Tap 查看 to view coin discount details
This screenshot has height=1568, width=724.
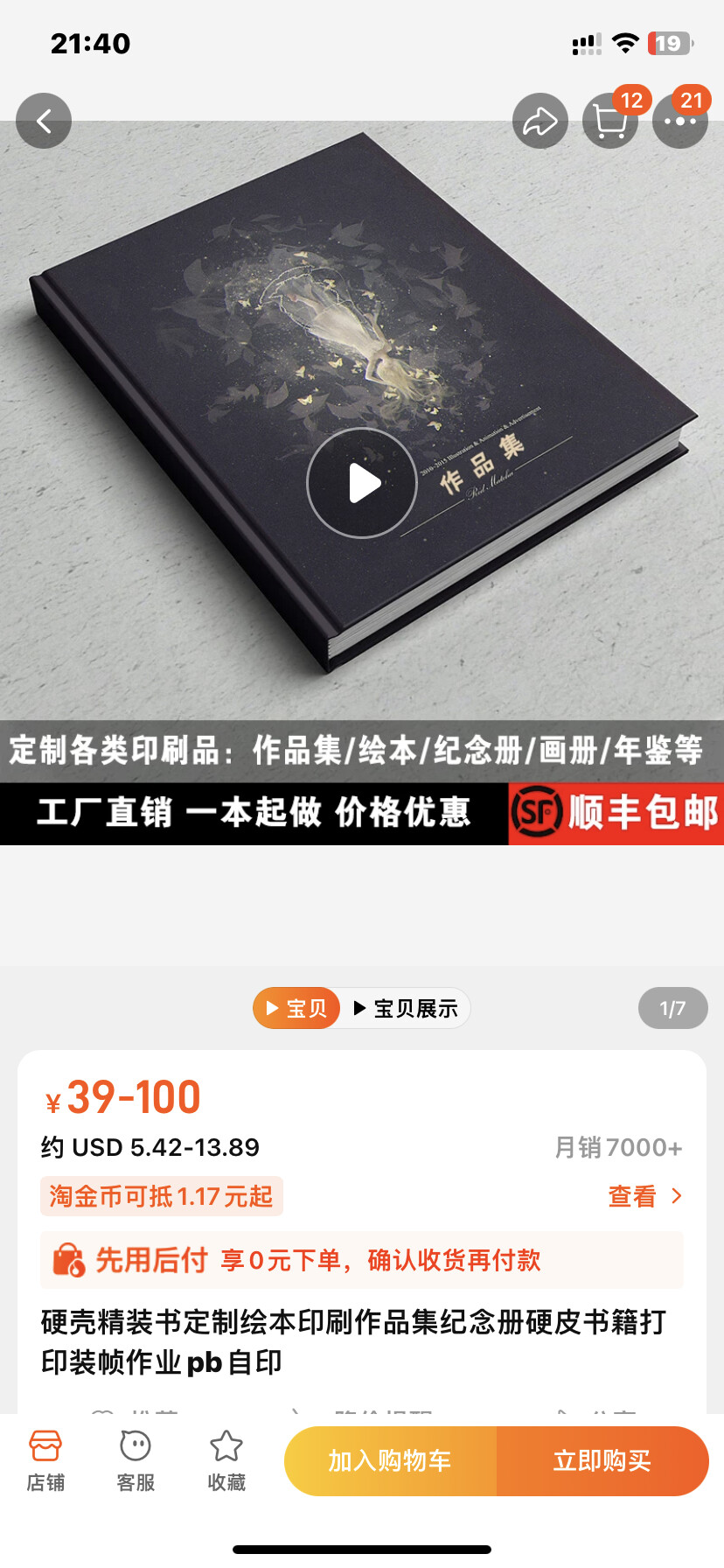[644, 1196]
